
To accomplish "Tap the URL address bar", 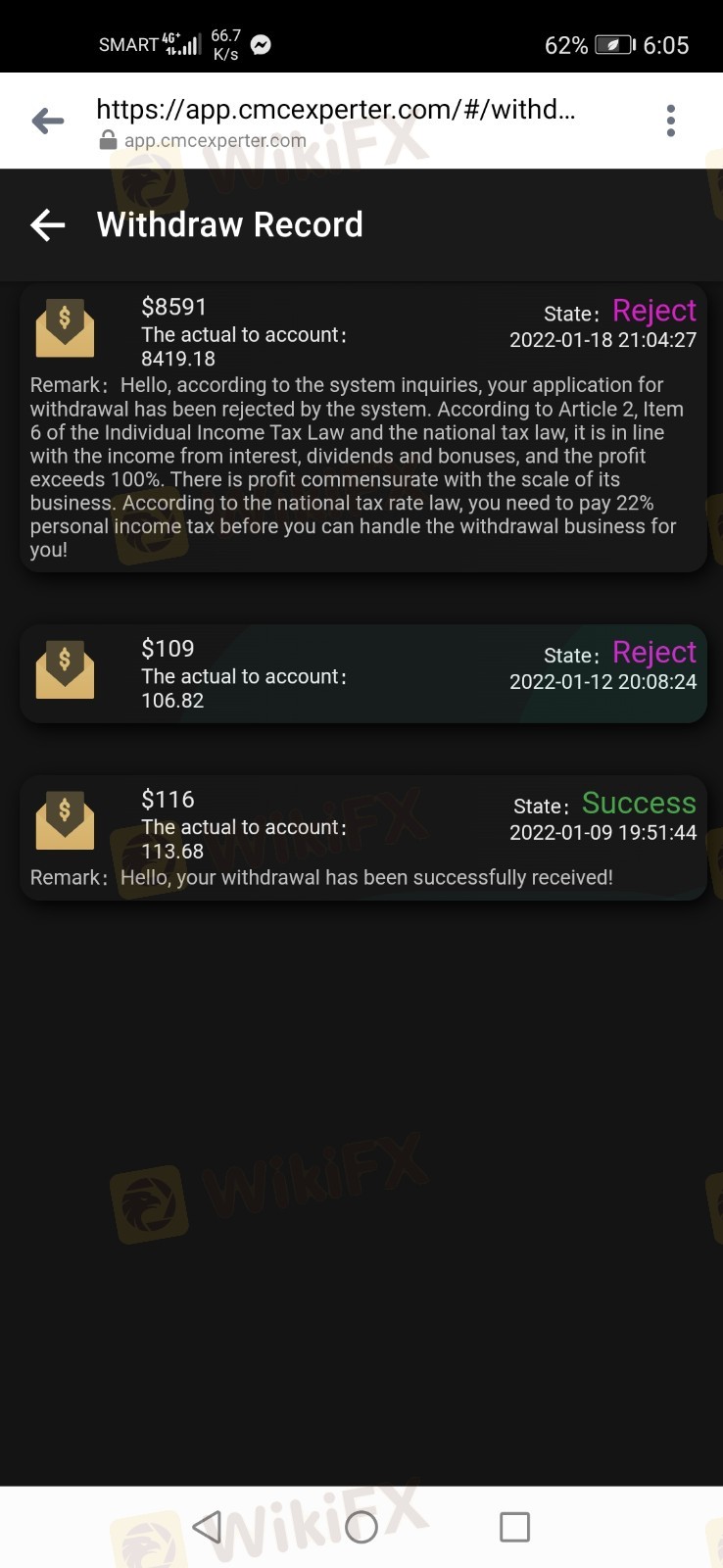I will point(336,122).
